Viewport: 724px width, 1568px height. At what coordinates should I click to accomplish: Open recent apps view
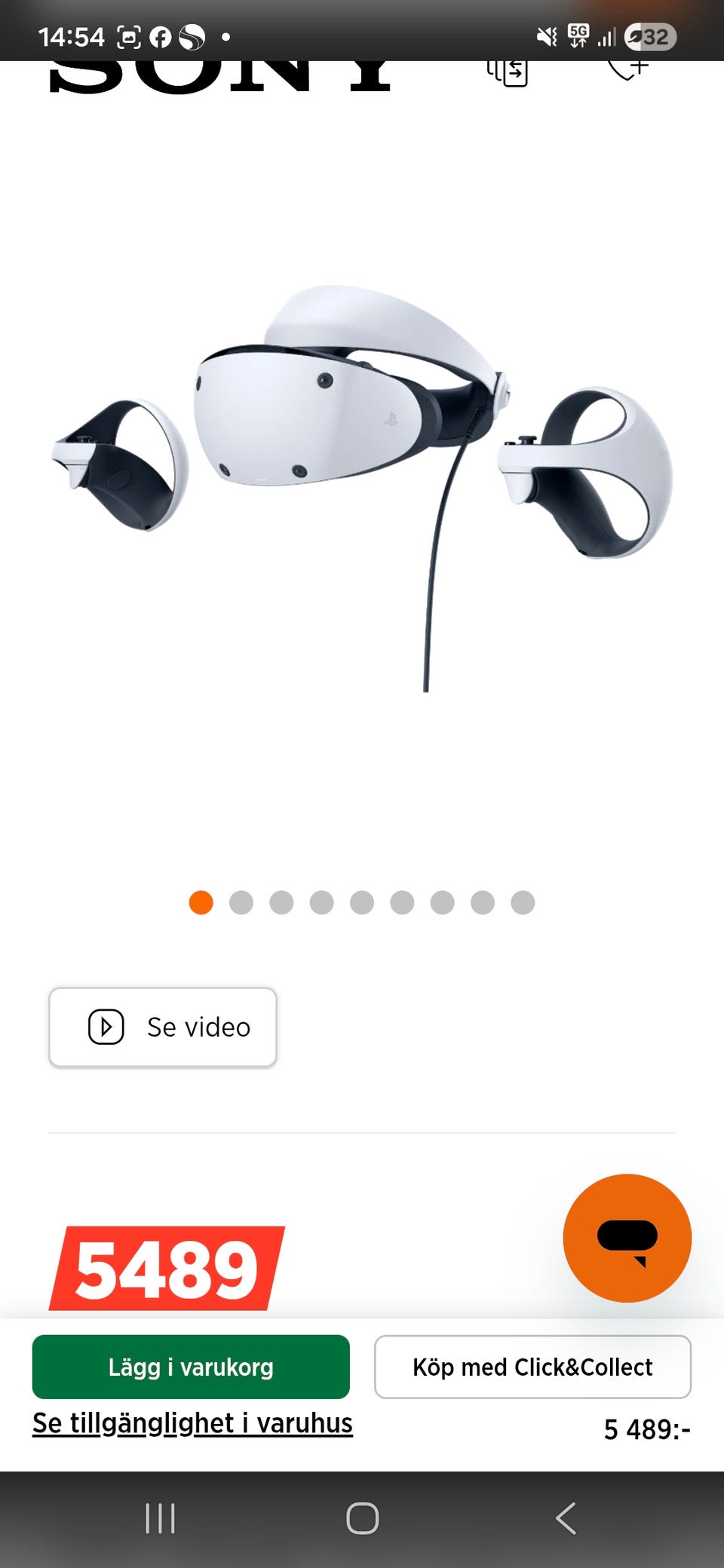(160, 1518)
